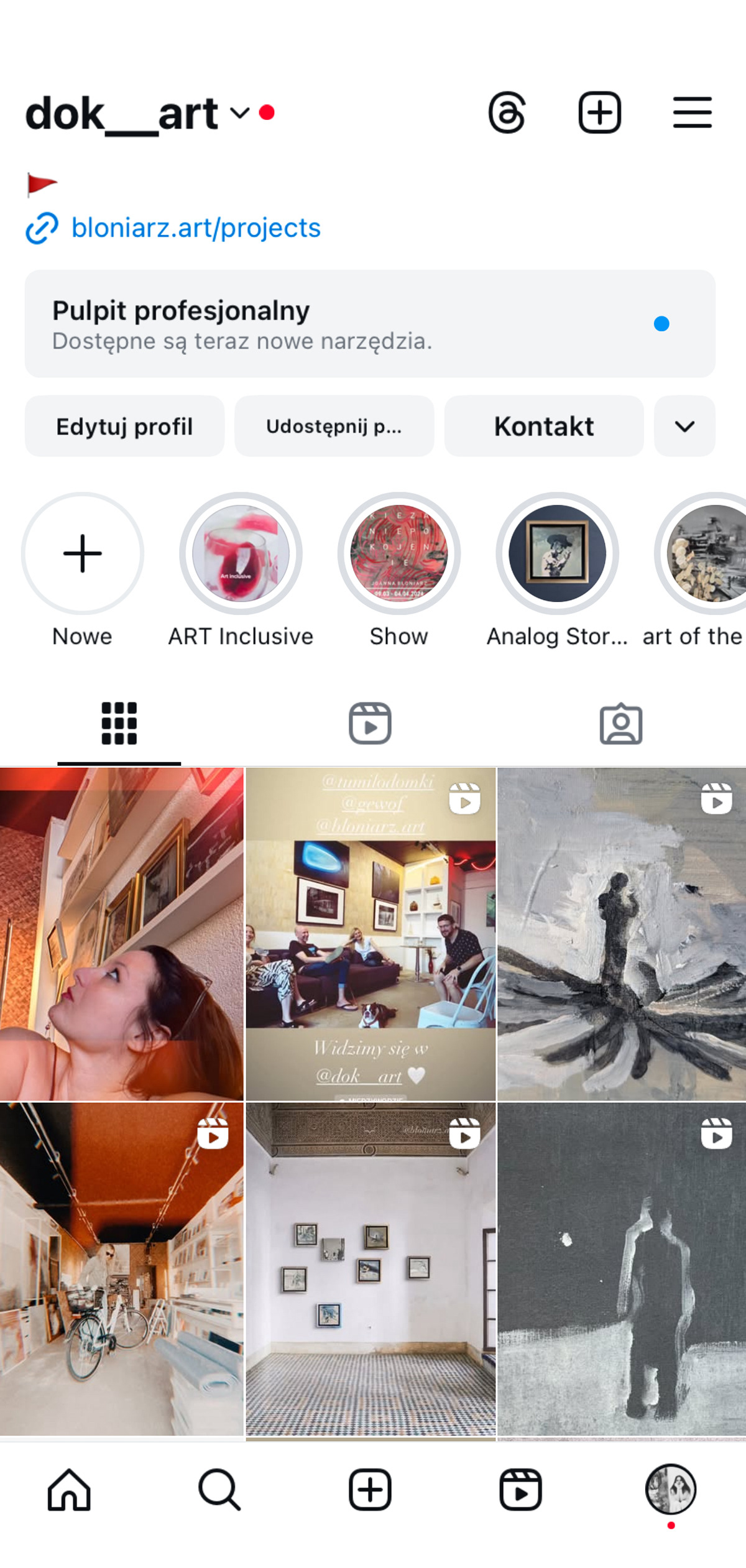Open Threads from the profile header
Image resolution: width=746 pixels, height=1568 pixels.
point(507,113)
